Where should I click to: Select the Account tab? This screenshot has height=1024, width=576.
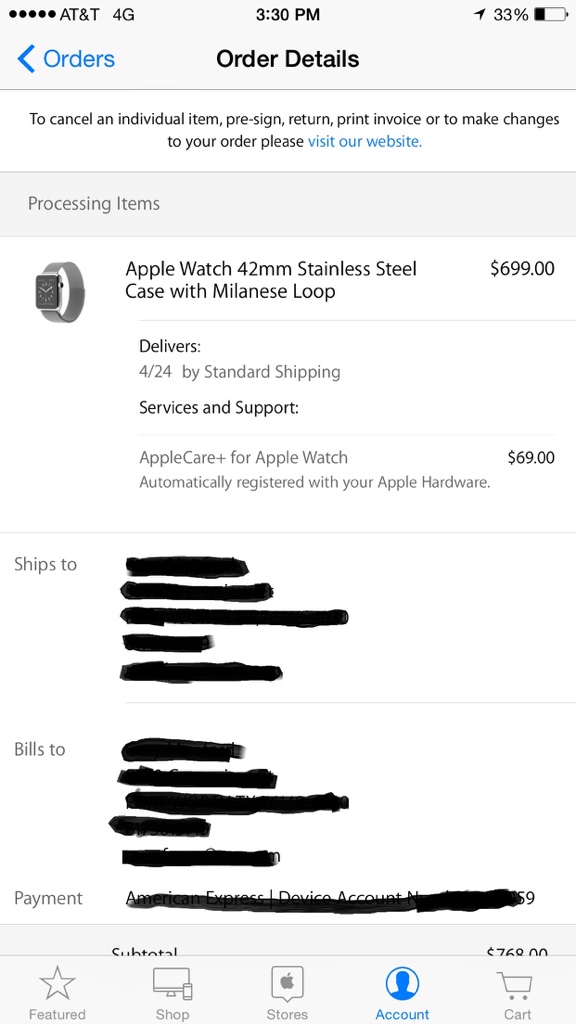click(402, 993)
